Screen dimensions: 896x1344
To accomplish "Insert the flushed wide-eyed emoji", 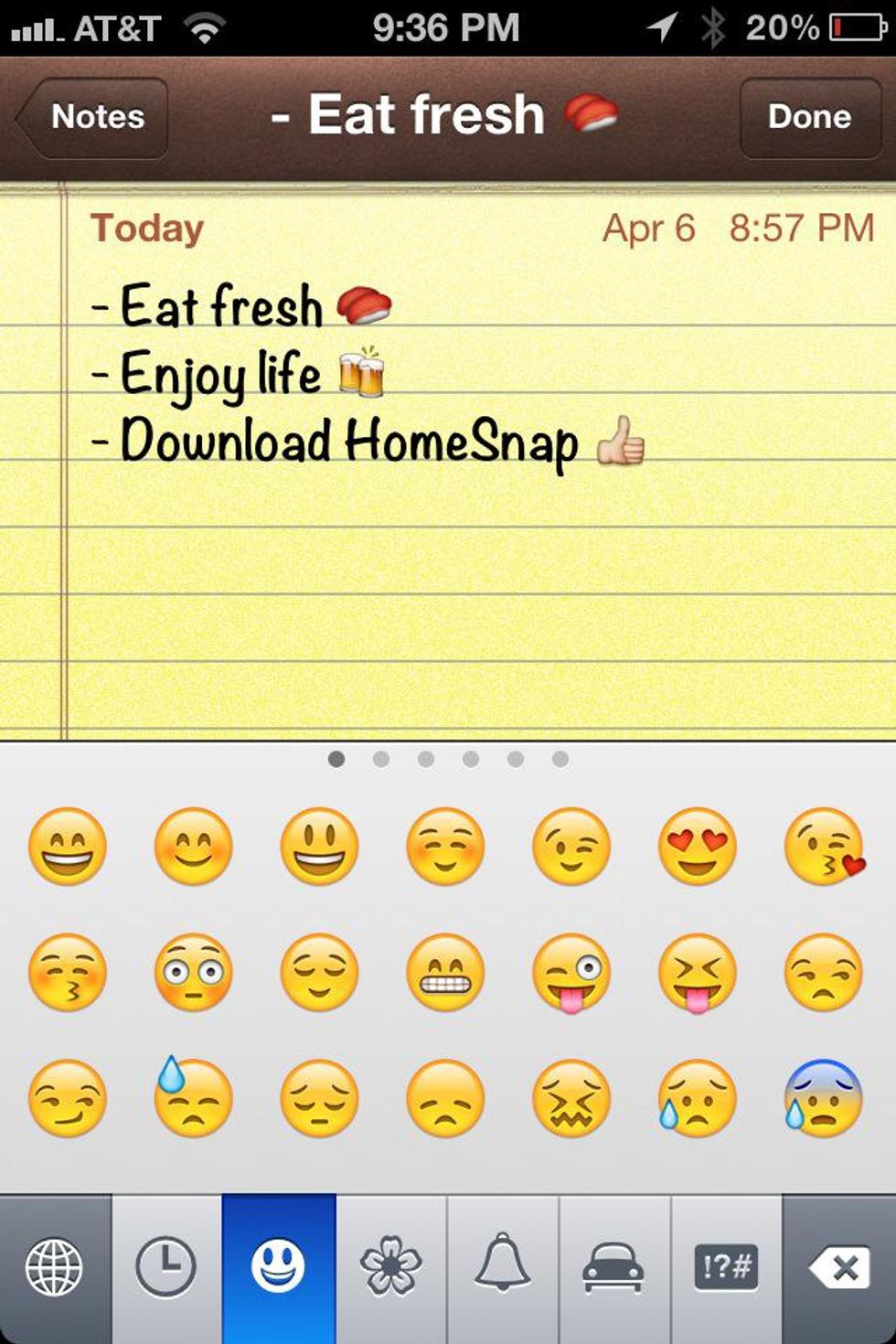I will (193, 973).
